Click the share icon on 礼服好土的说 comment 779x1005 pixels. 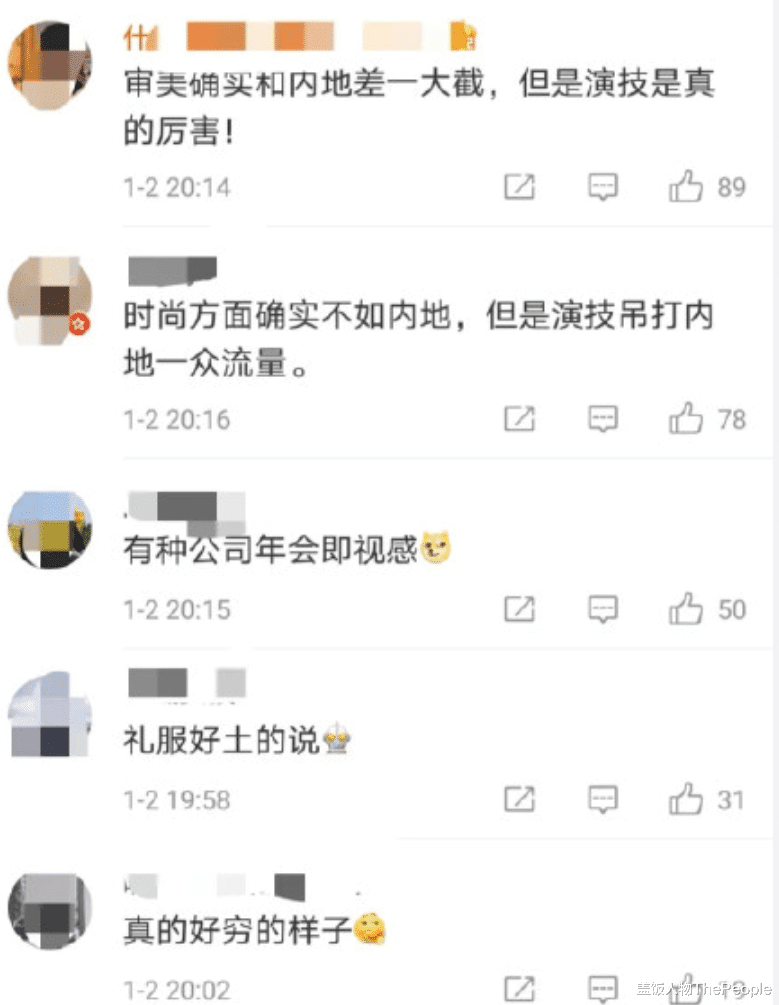pyautogui.click(x=519, y=799)
